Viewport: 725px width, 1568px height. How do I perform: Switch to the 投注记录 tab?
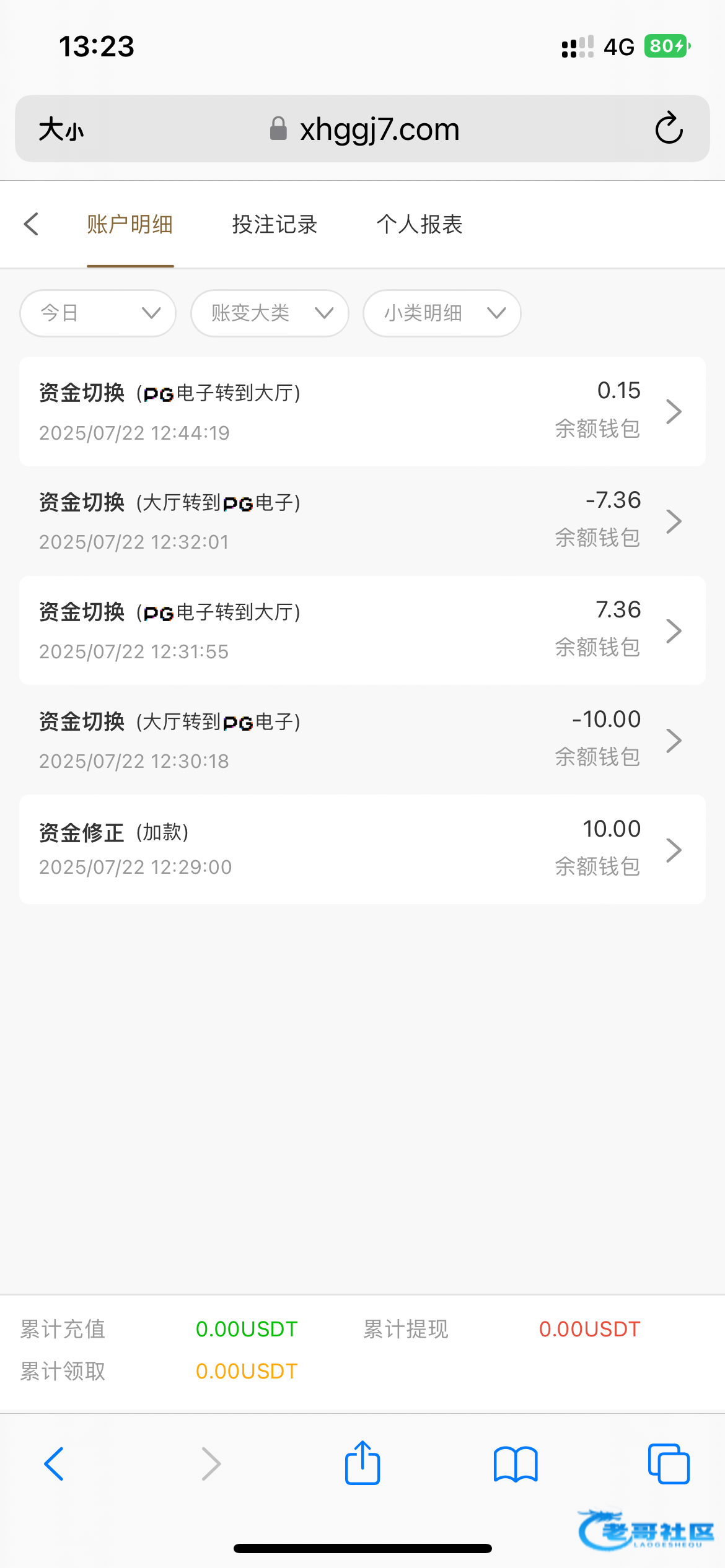pos(275,224)
